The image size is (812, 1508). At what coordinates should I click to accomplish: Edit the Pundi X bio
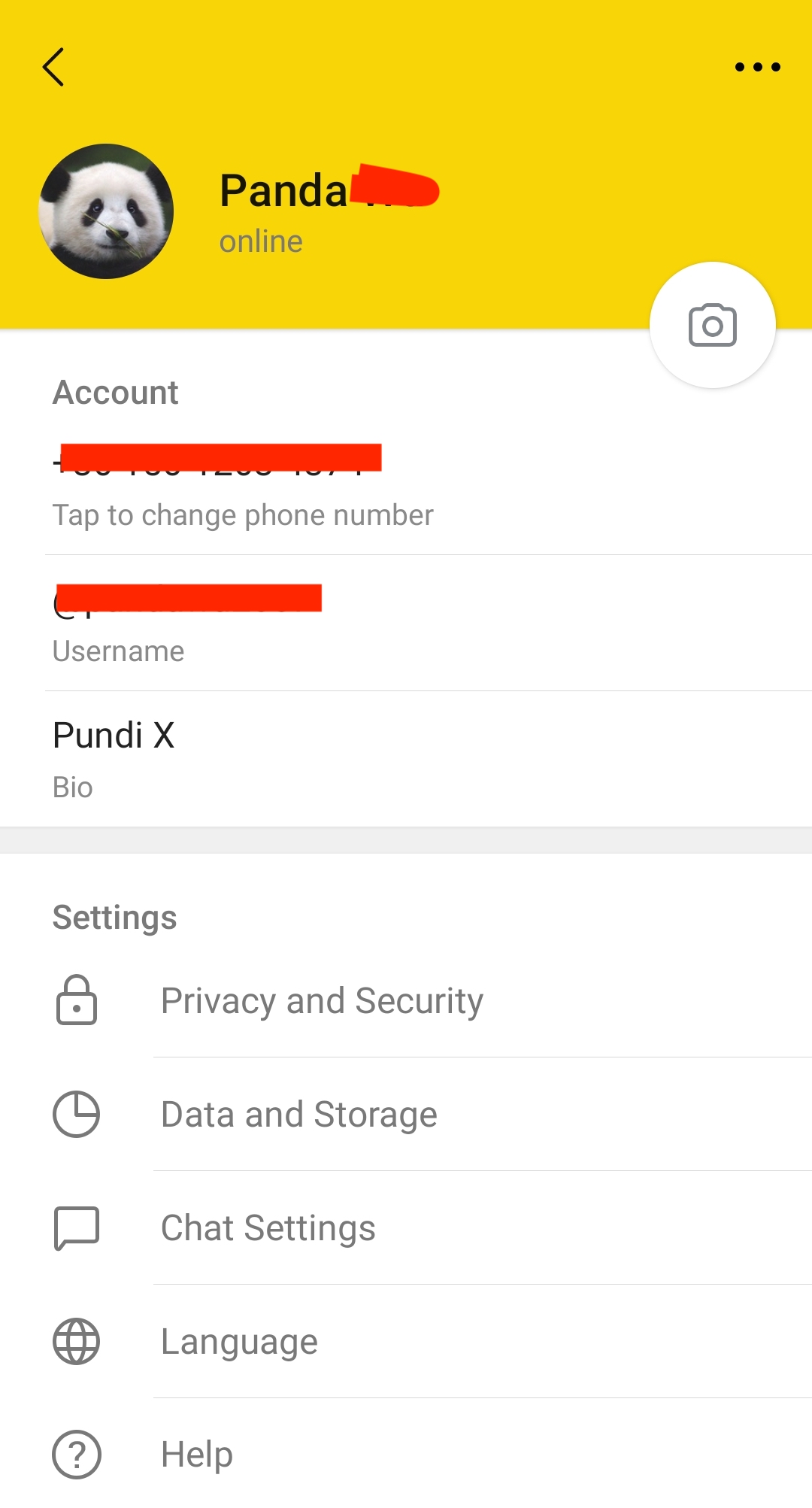(x=406, y=759)
